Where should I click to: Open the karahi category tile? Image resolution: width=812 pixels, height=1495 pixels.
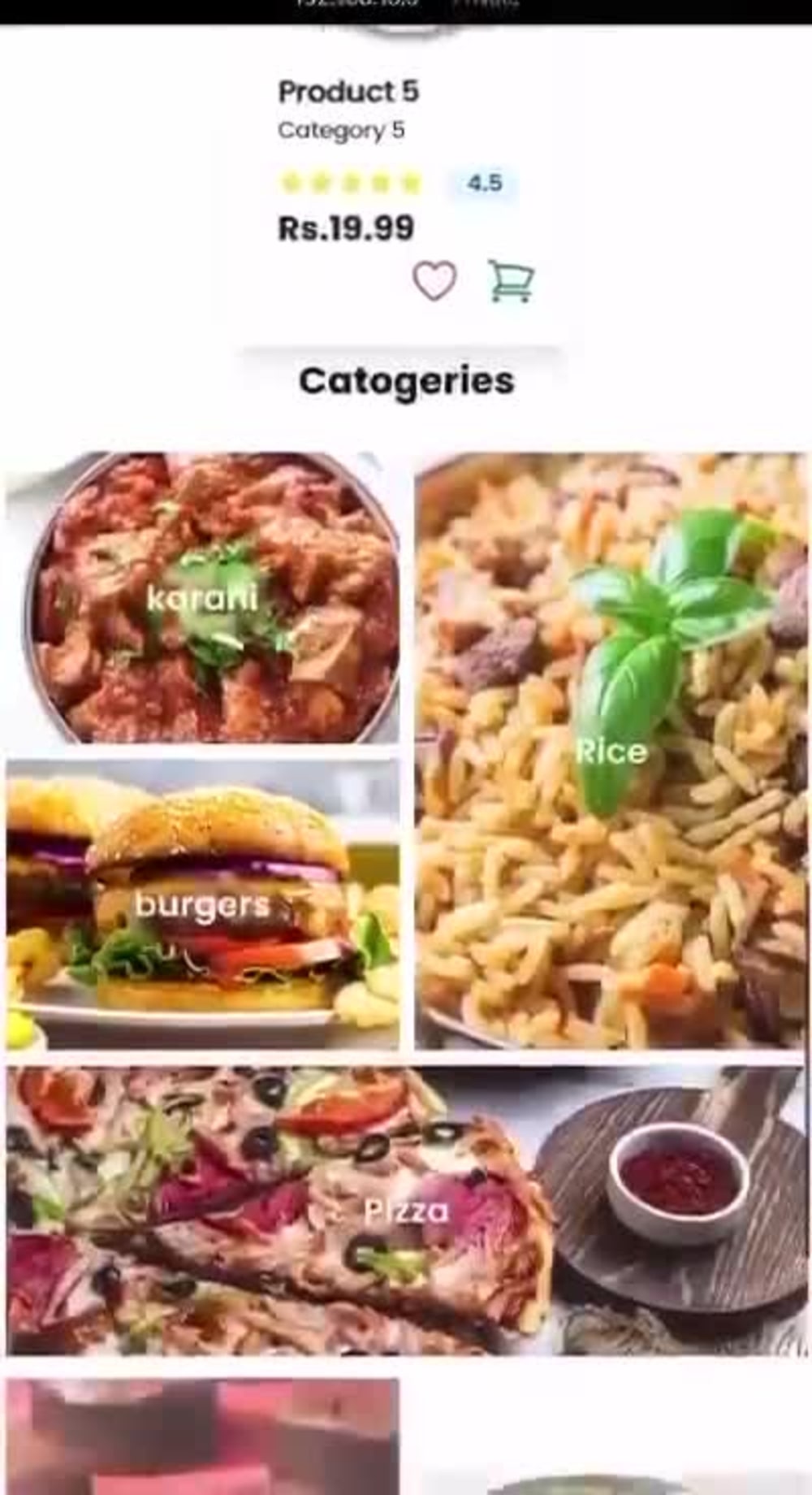pyautogui.click(x=203, y=598)
